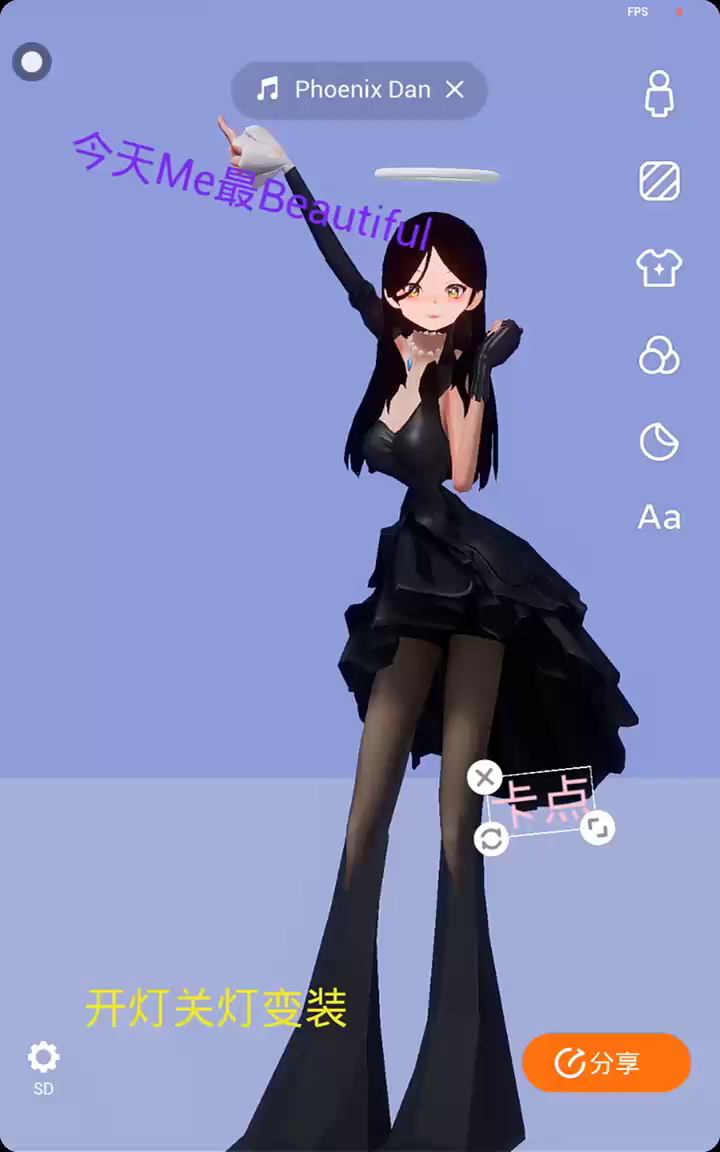
Task: Tap the orange 分享 share button
Action: (606, 1062)
